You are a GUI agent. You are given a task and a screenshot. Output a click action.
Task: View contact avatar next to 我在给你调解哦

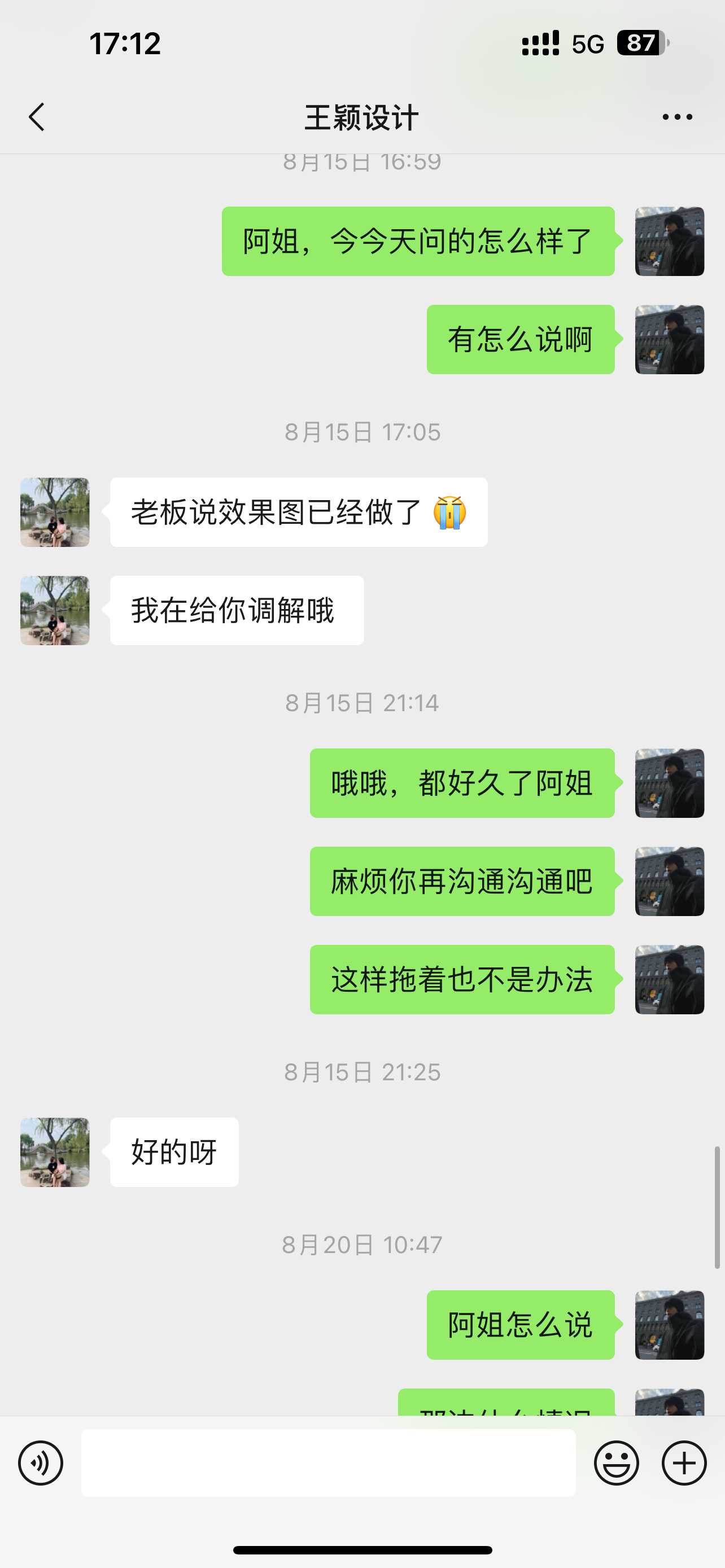(x=55, y=610)
